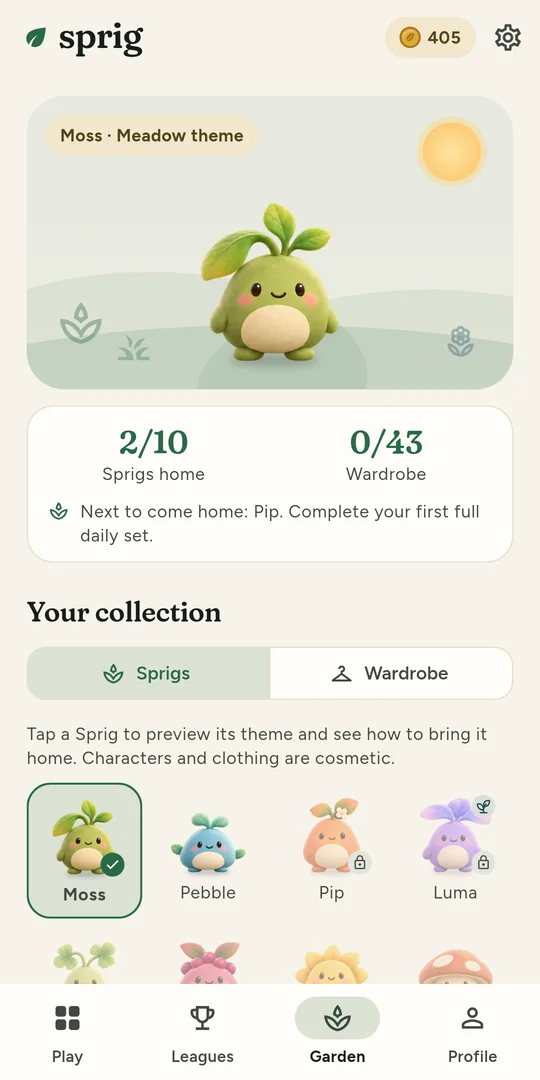Preview the locked Pip sprig
This screenshot has width=540, height=1080.
(331, 851)
